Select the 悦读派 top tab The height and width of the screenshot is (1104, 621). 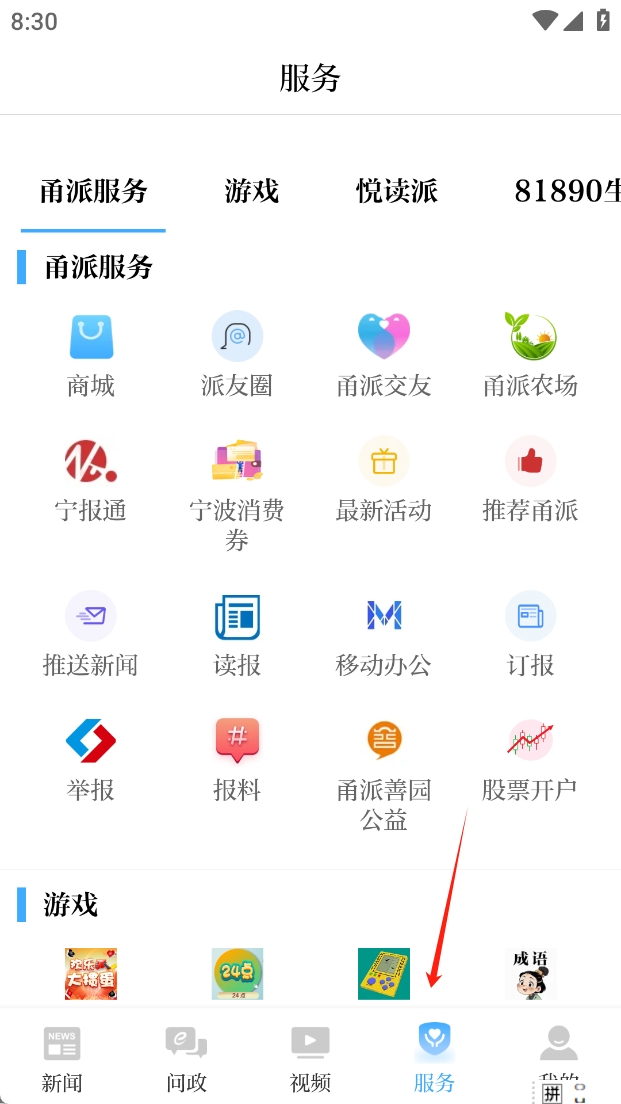coord(397,191)
